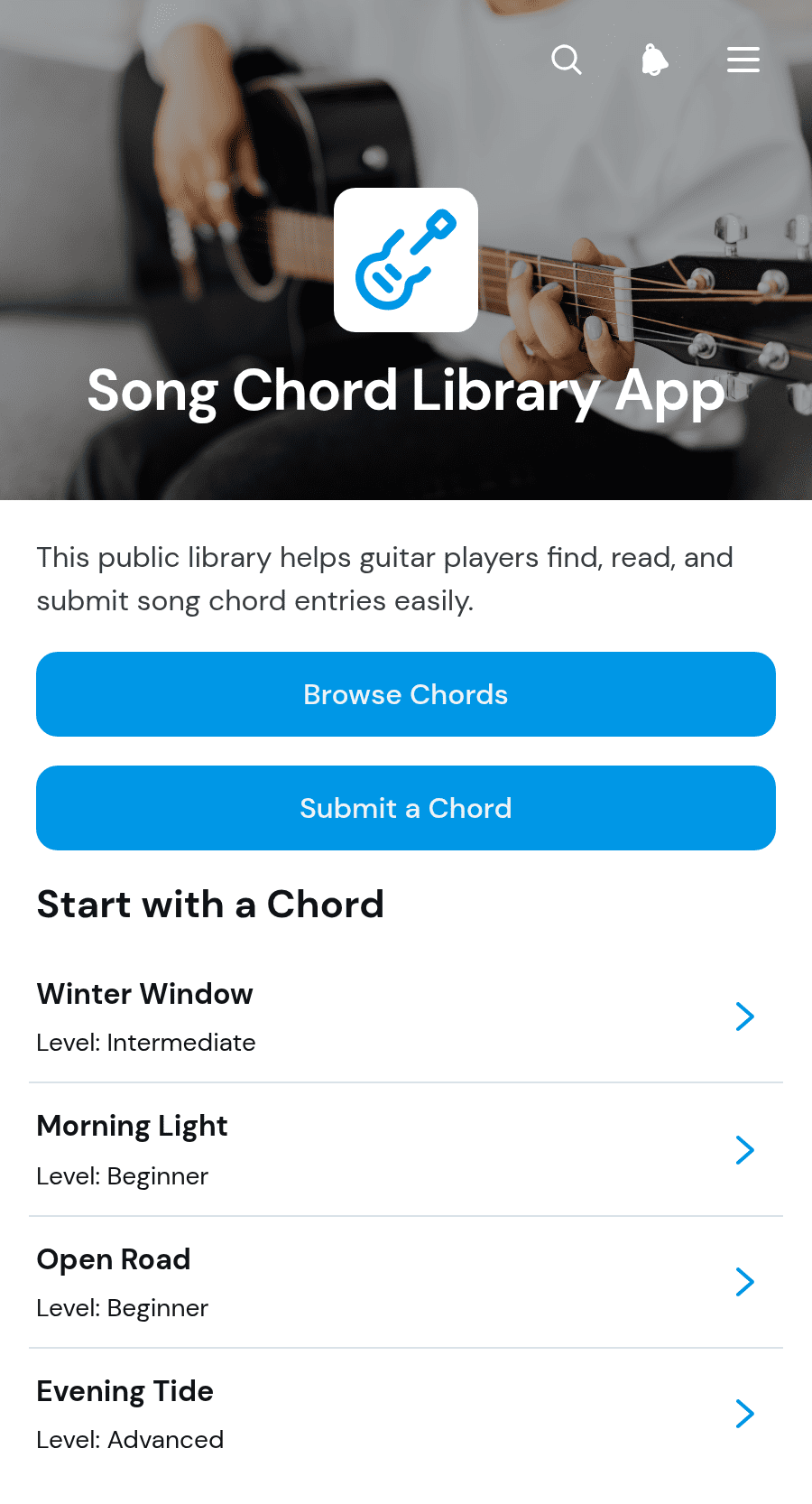Open the Morning Light chord entry

pyautogui.click(x=406, y=1150)
